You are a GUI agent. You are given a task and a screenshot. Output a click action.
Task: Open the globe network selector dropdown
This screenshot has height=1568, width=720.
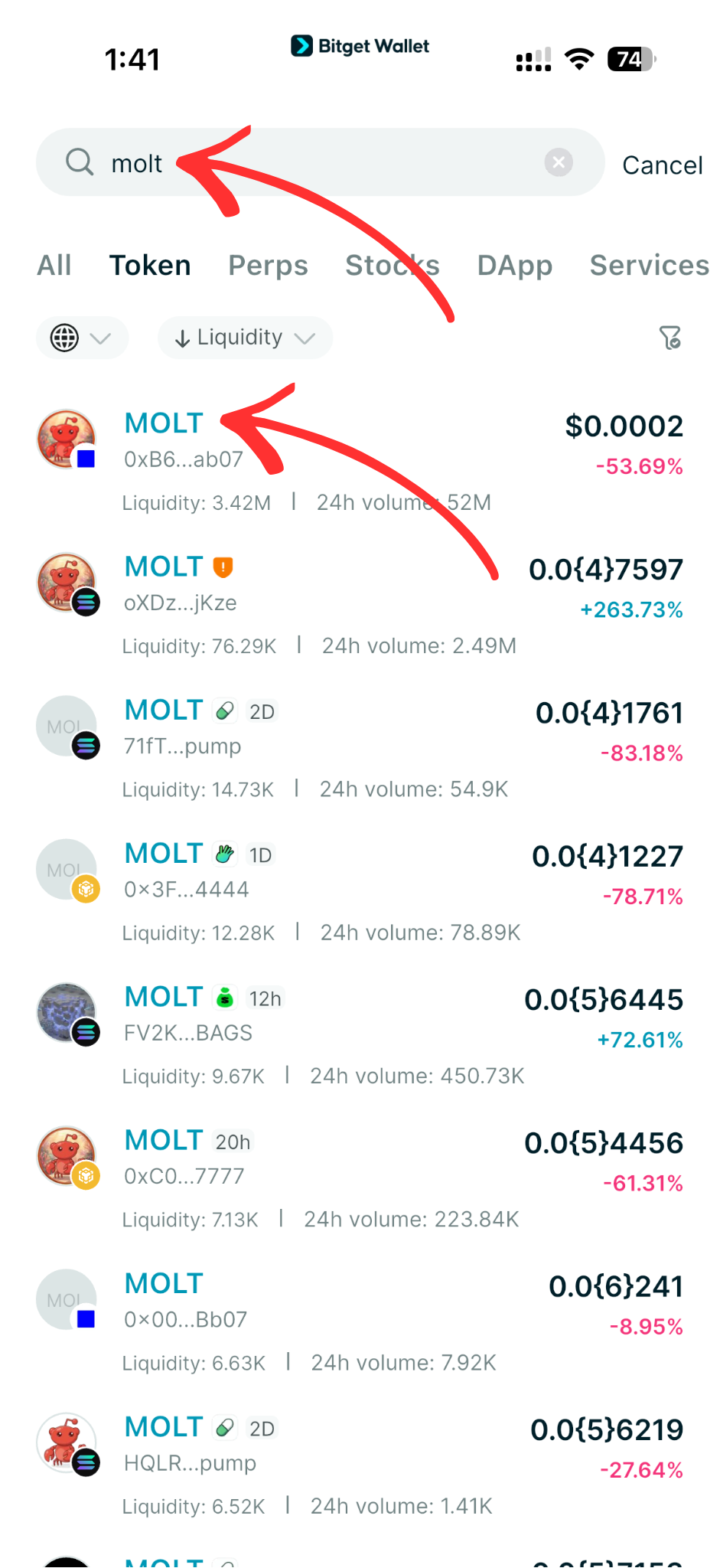coord(66,338)
